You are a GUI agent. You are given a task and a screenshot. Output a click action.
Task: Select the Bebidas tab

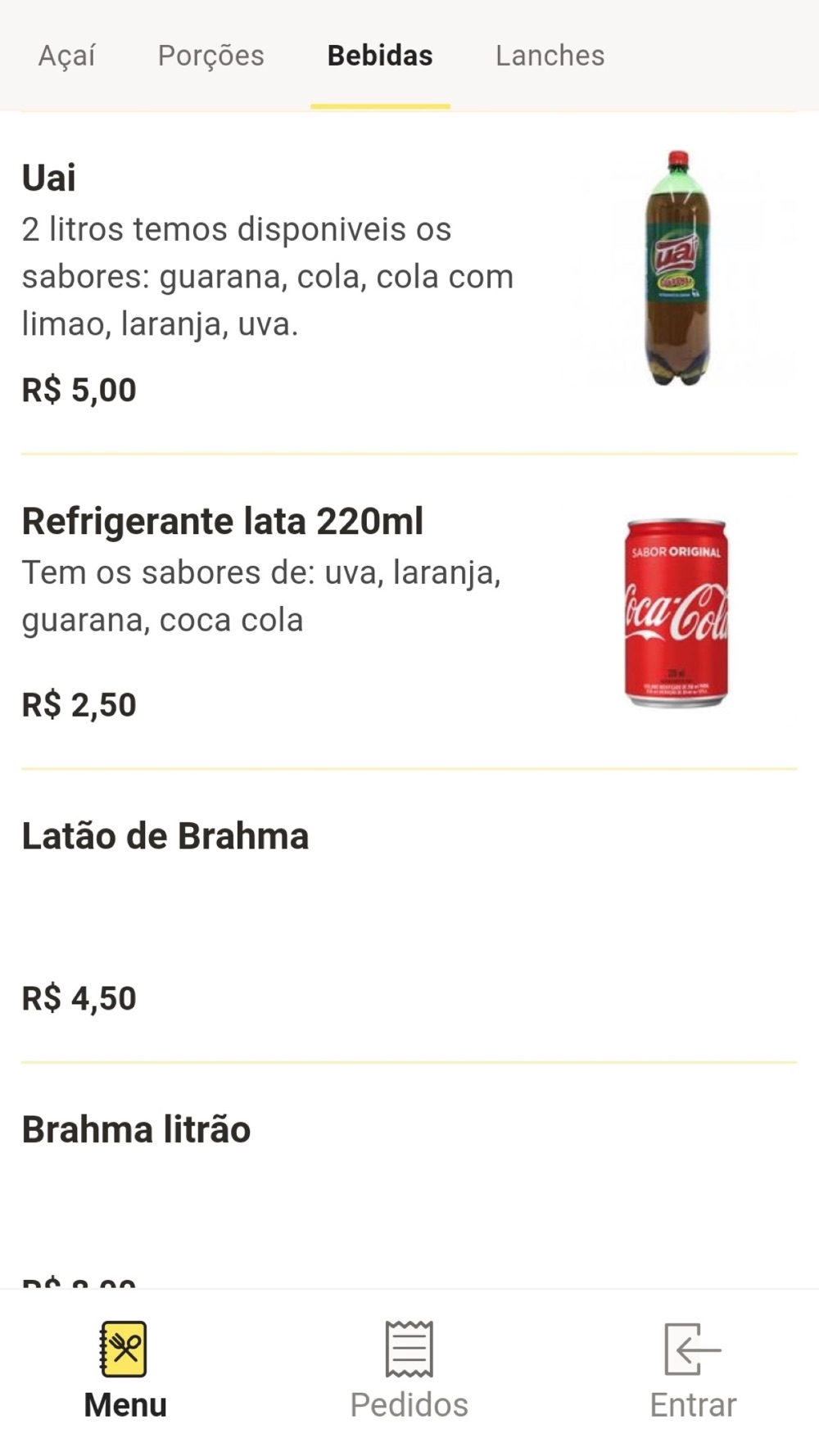coord(380,56)
